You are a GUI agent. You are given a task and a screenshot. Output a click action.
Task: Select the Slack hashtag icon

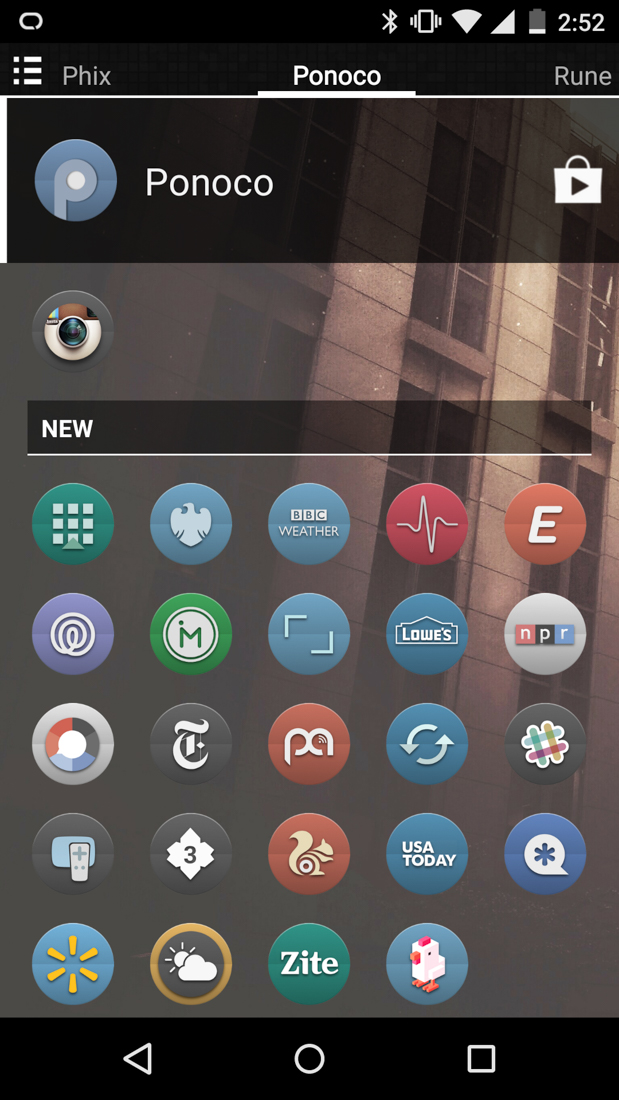point(545,744)
